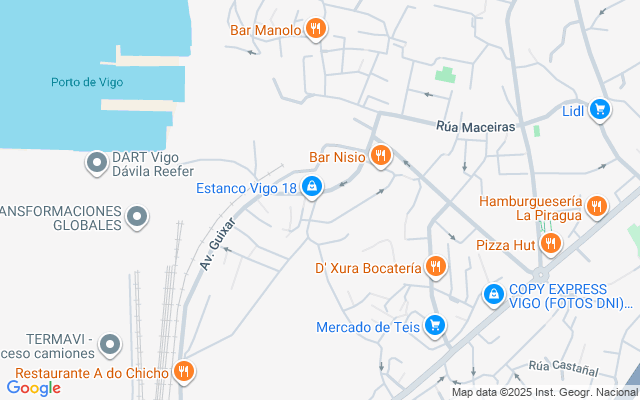
Task: Open the Pizza Hut restaurant pin
Action: 550,243
